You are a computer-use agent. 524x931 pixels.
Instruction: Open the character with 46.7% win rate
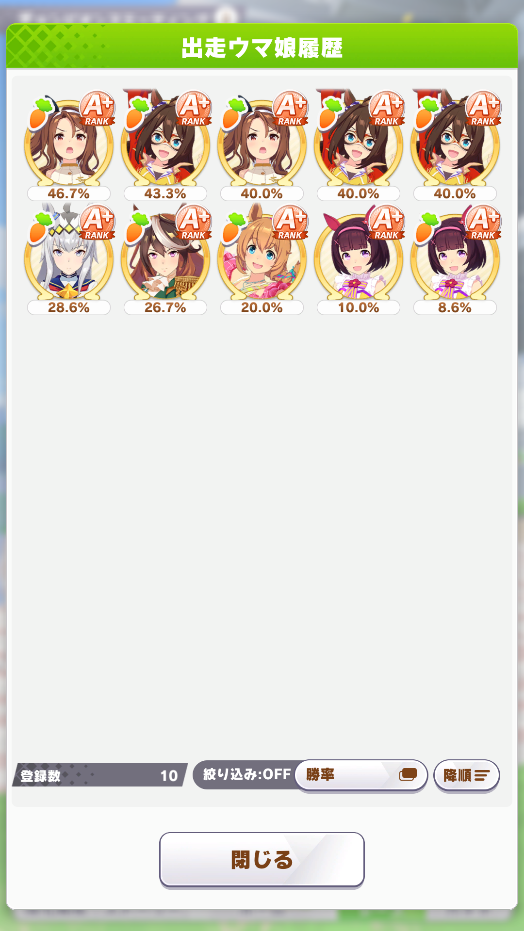[x=69, y=145]
